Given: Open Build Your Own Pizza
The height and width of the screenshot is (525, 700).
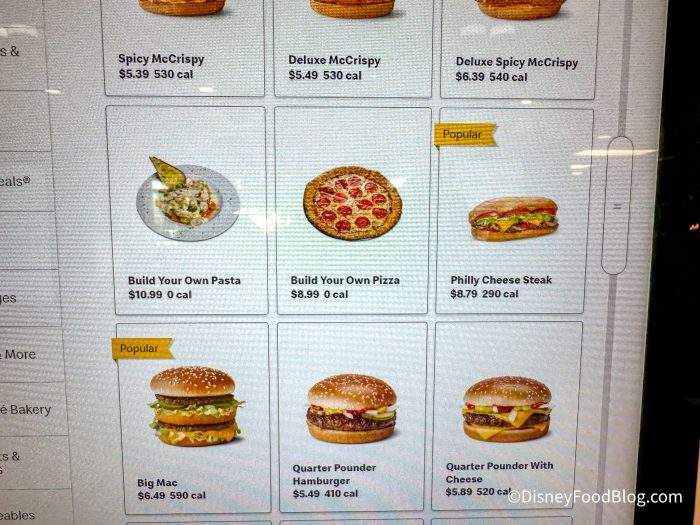Looking at the screenshot, I should [x=352, y=210].
